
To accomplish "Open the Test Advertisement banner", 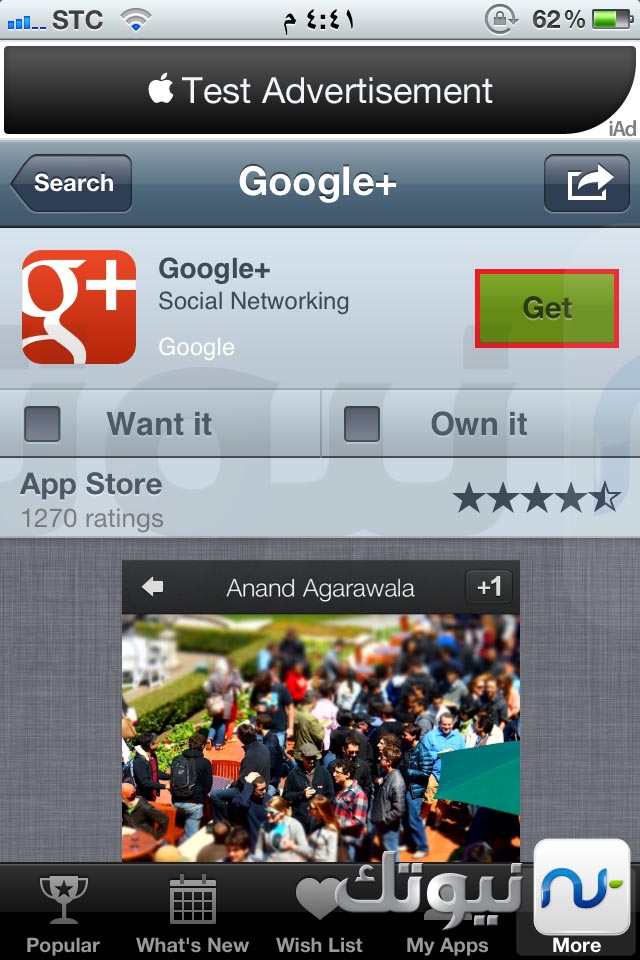I will click(x=320, y=91).
